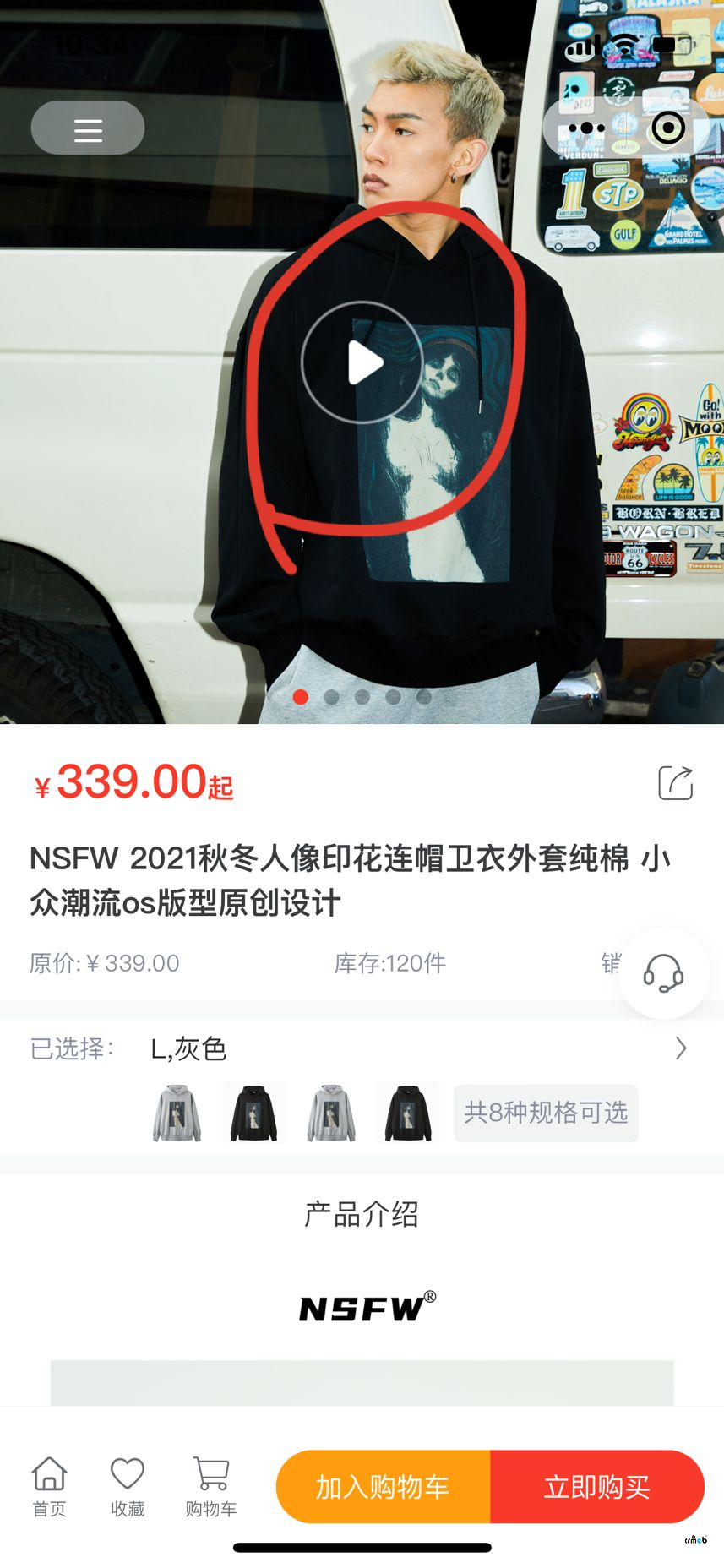The height and width of the screenshot is (1568, 724).
Task: Share this product
Action: coord(675,783)
